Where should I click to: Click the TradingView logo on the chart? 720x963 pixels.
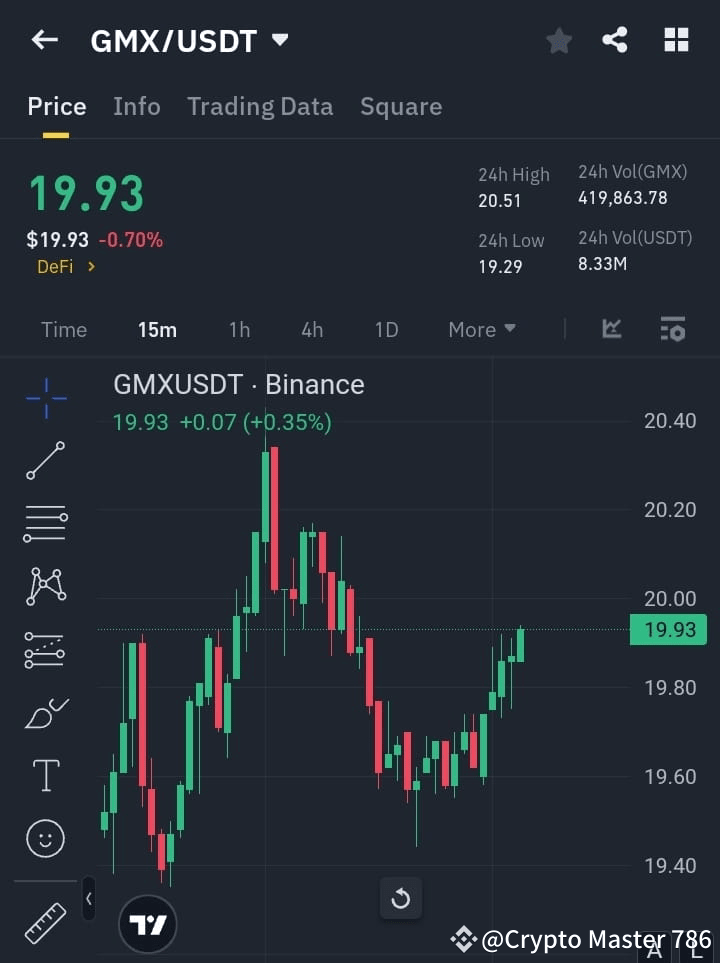[147, 923]
